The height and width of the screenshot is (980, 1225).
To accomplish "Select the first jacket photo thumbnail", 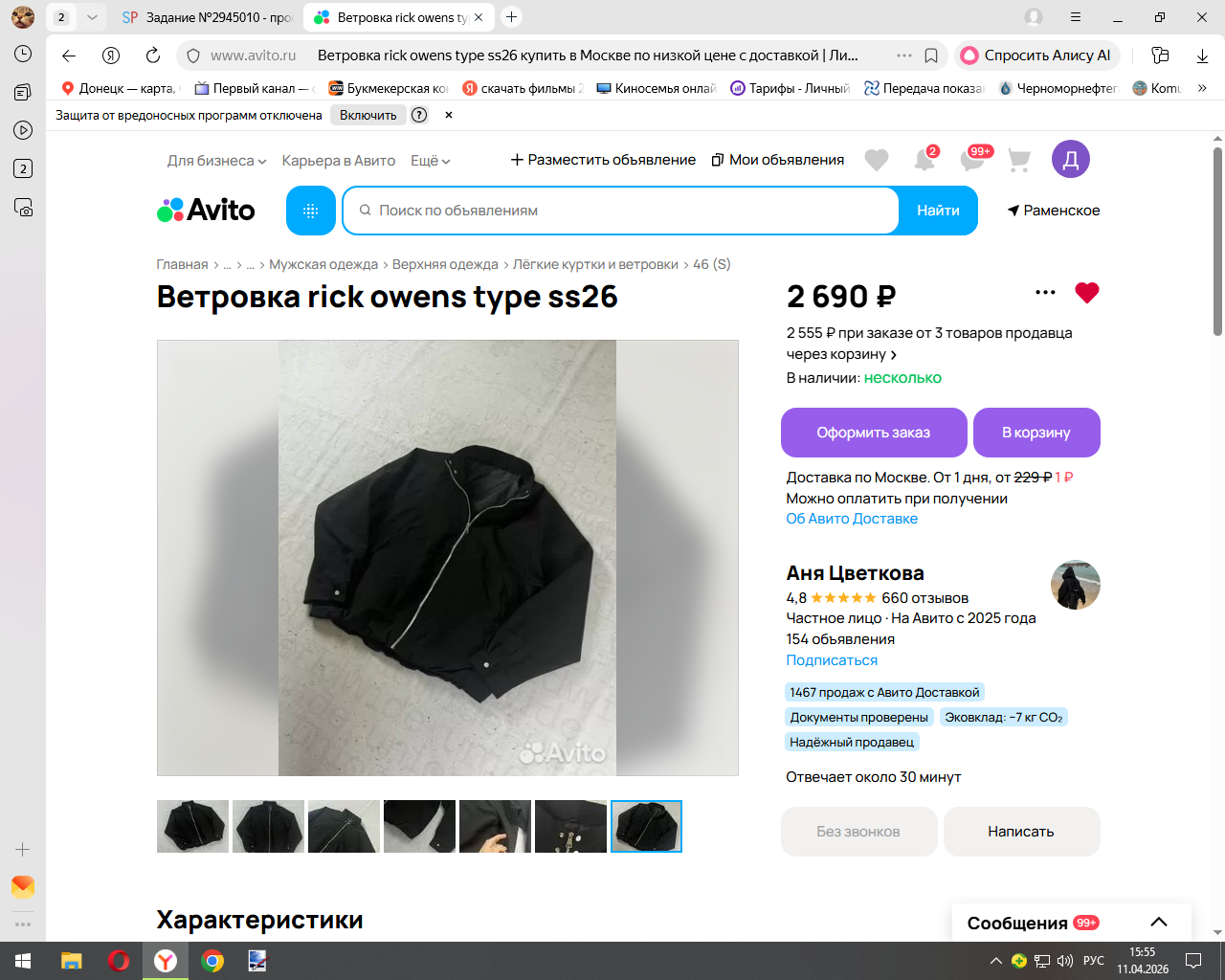I will (x=192, y=826).
